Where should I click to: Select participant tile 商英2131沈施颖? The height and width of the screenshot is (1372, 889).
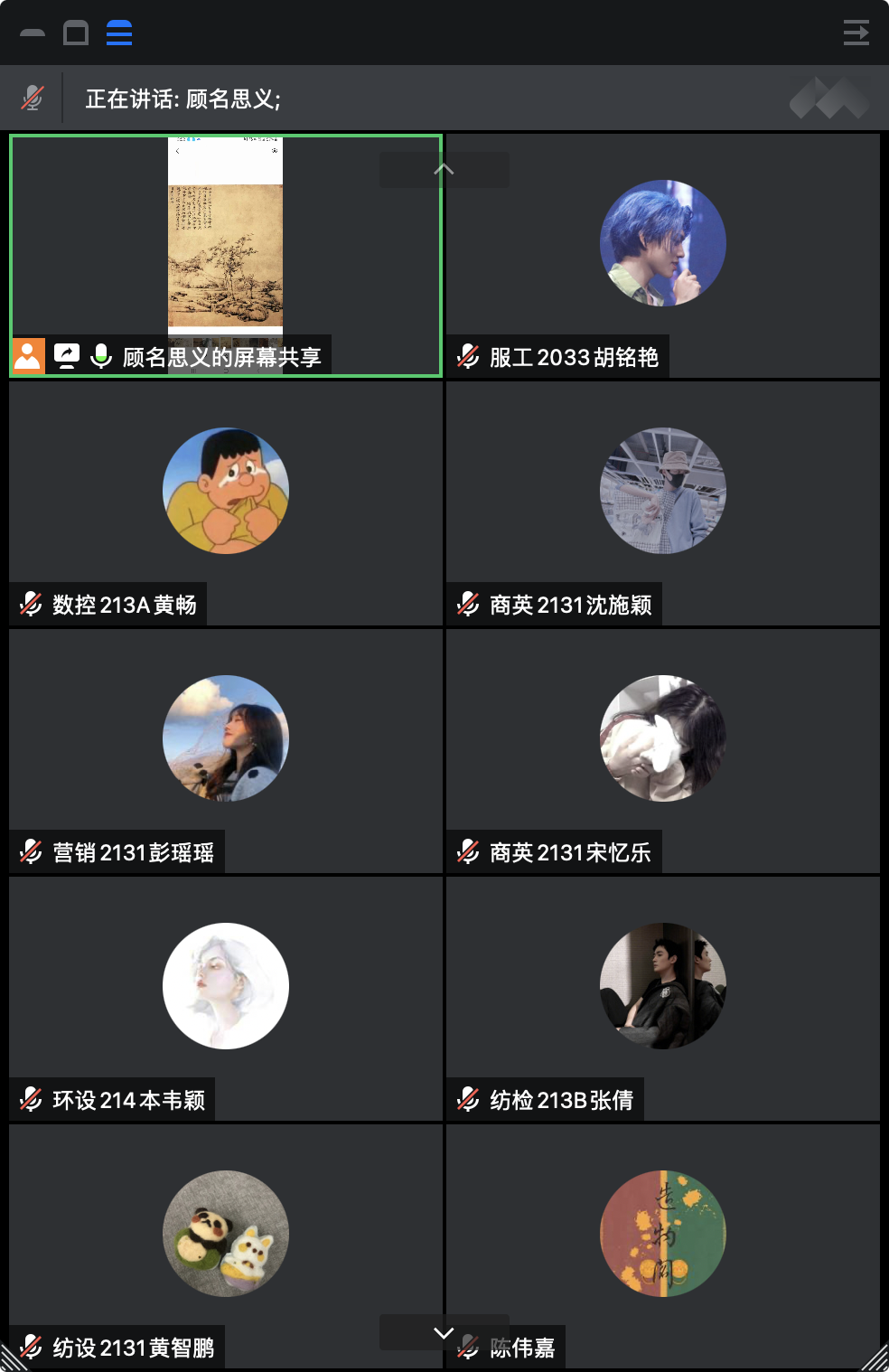coord(662,503)
